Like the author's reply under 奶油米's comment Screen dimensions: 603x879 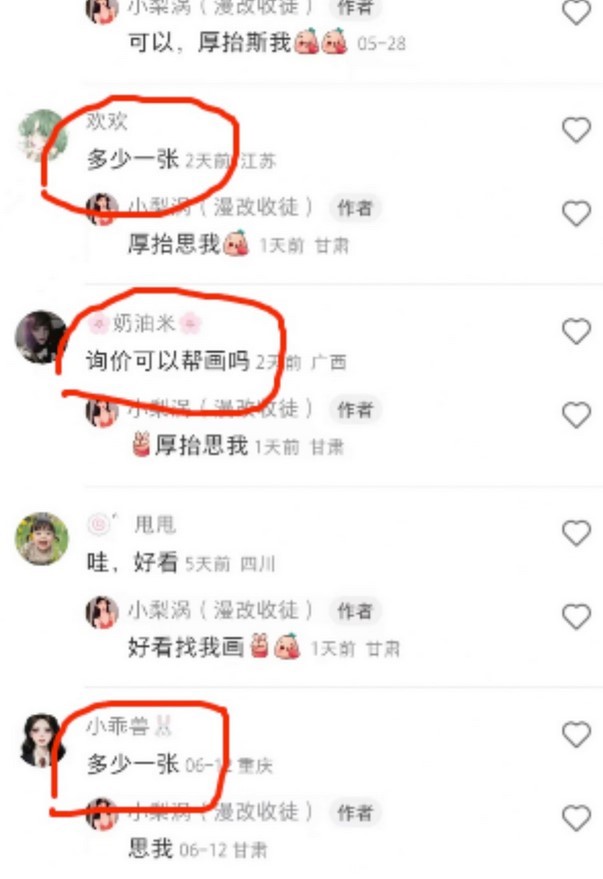point(576,415)
